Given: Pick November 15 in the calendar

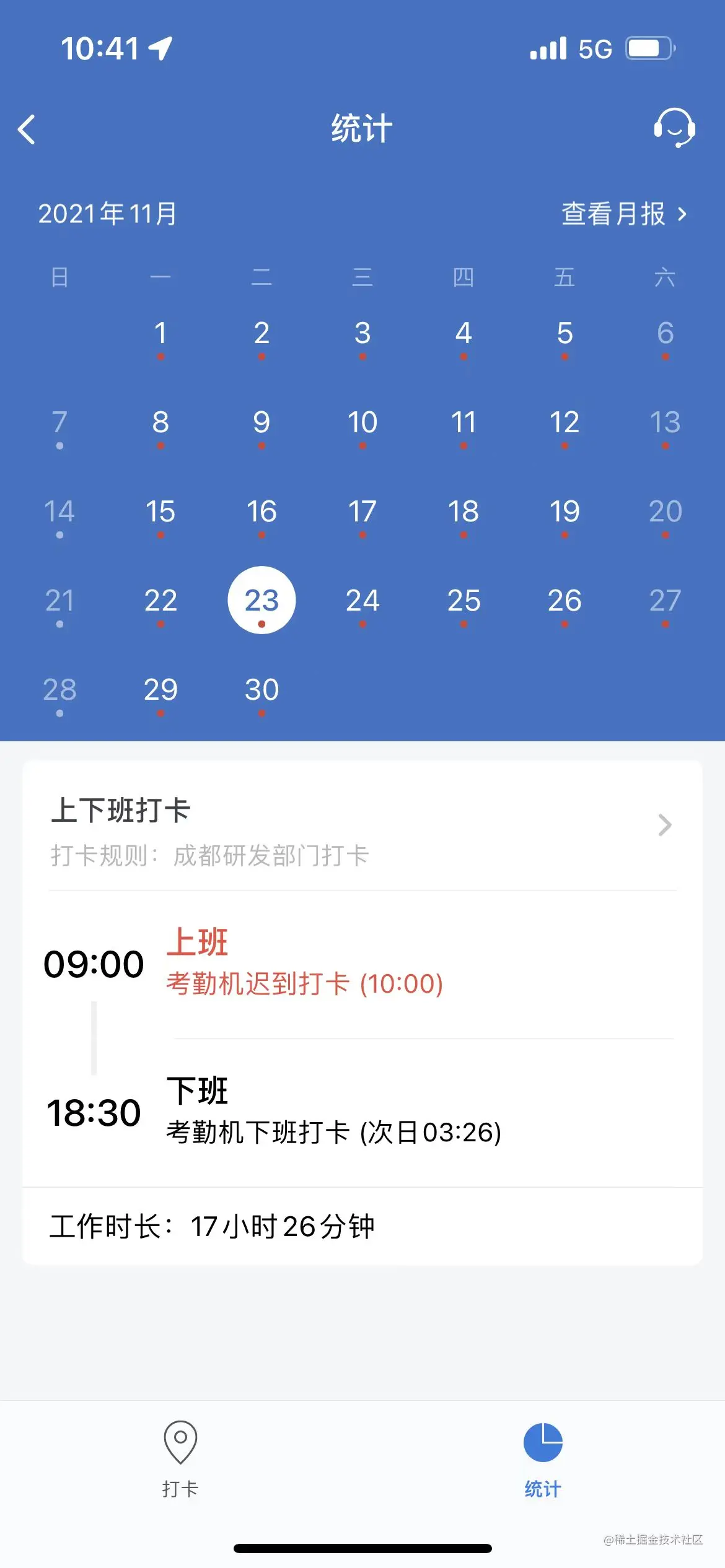Looking at the screenshot, I should point(160,513).
